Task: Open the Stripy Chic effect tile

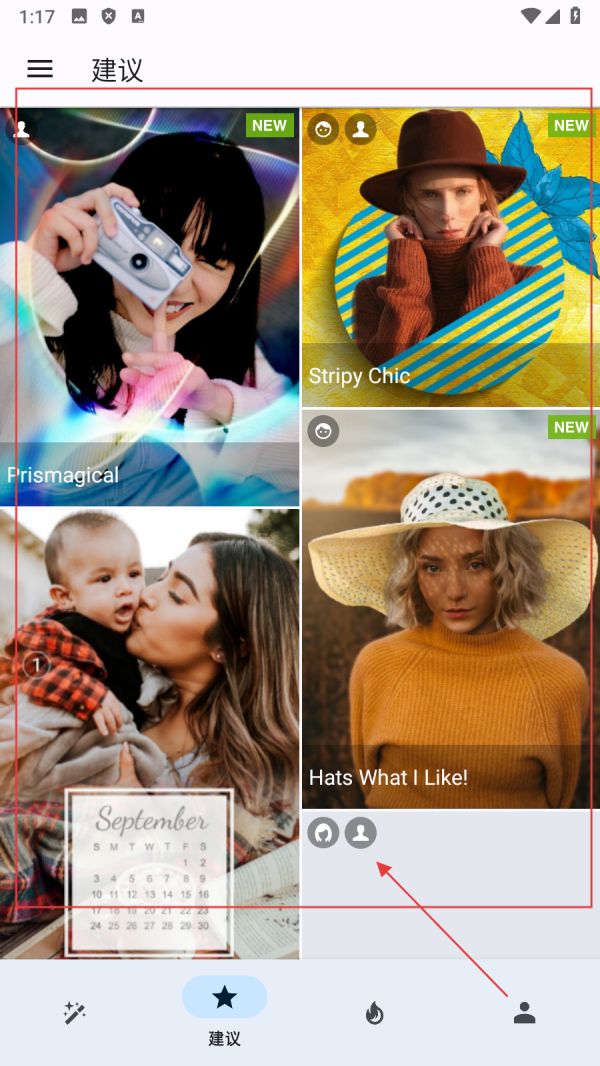Action: [x=450, y=260]
